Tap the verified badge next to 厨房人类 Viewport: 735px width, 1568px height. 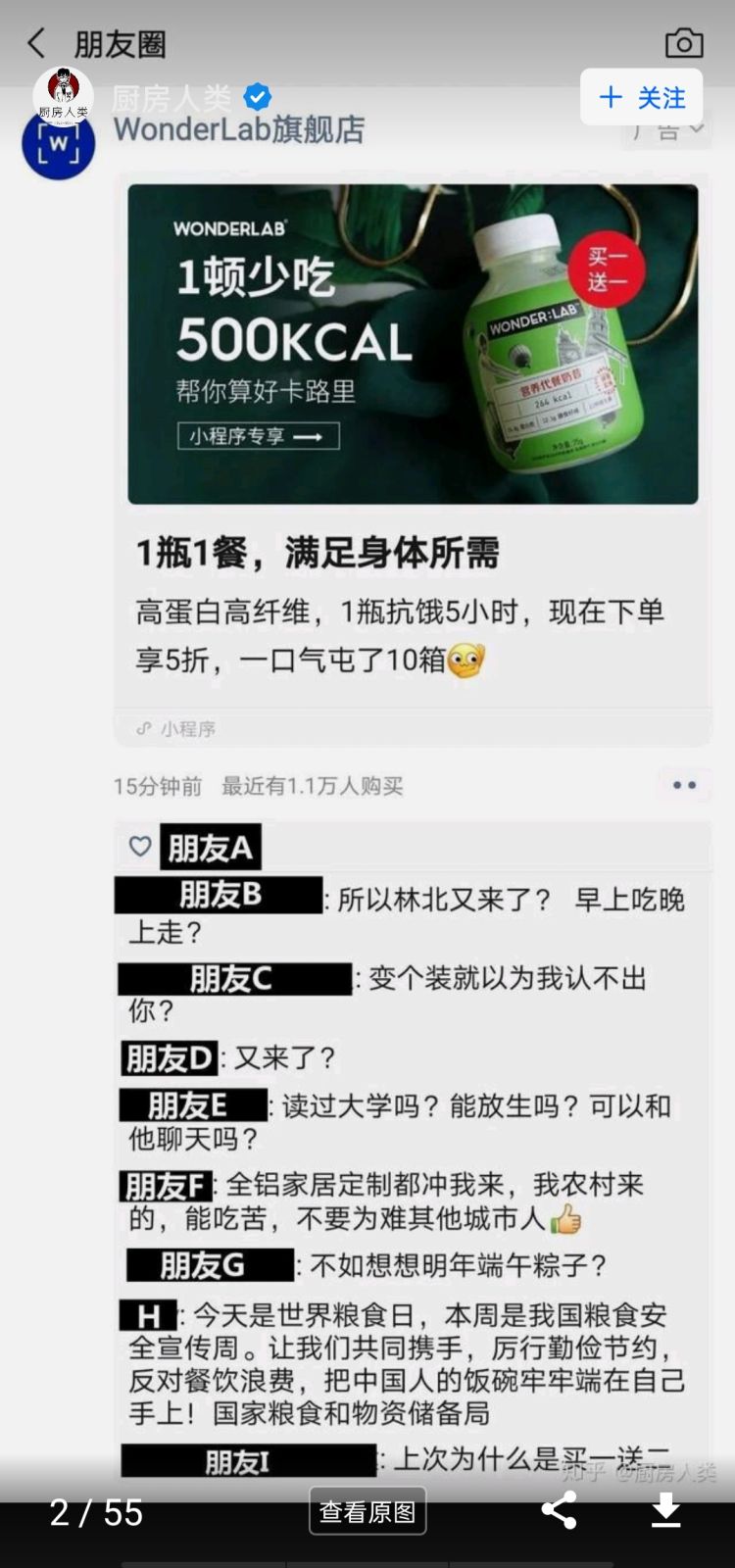tap(257, 95)
